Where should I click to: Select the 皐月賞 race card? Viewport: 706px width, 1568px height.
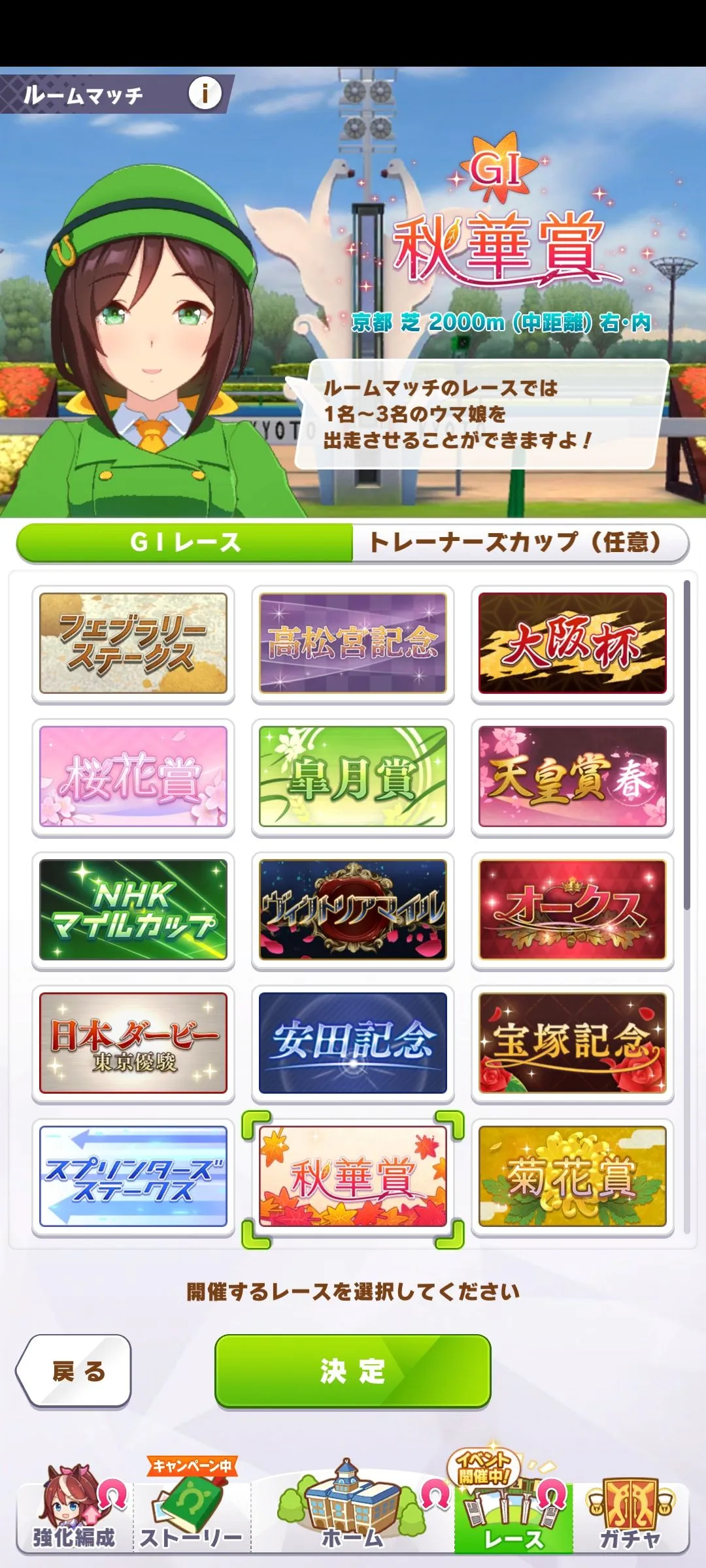pos(353,777)
